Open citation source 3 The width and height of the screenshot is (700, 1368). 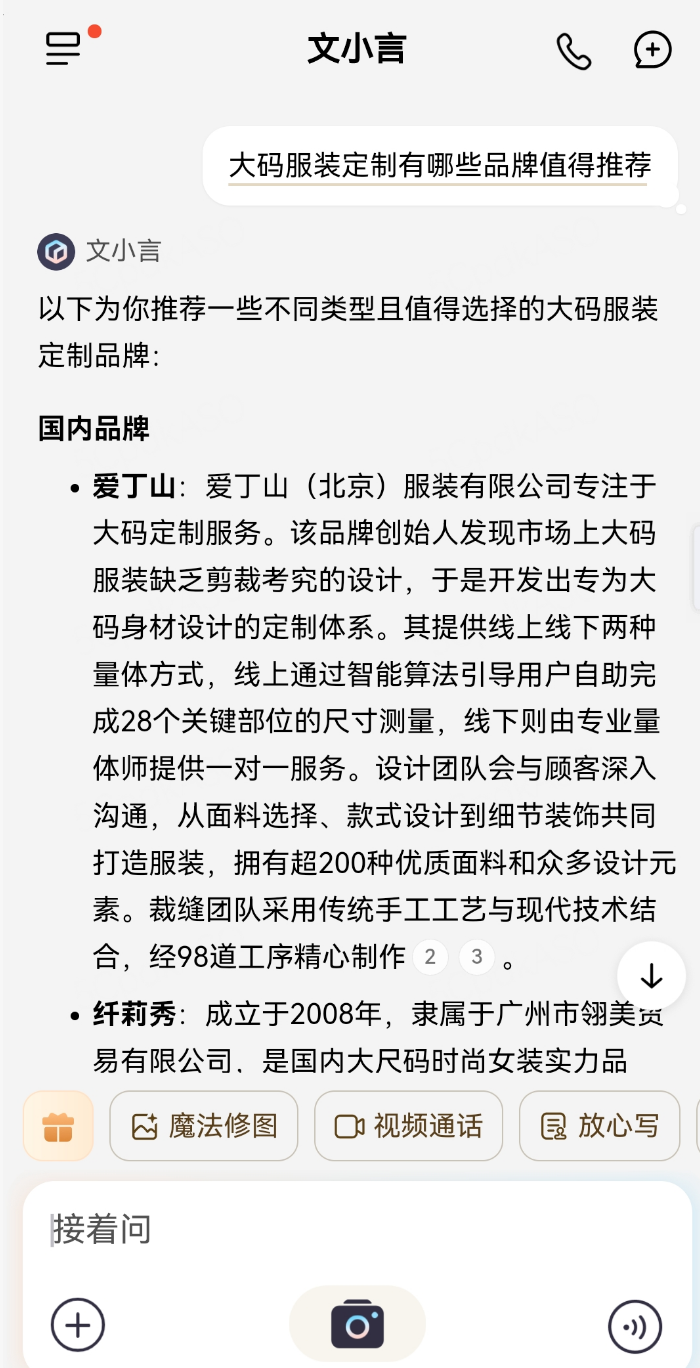coord(477,957)
